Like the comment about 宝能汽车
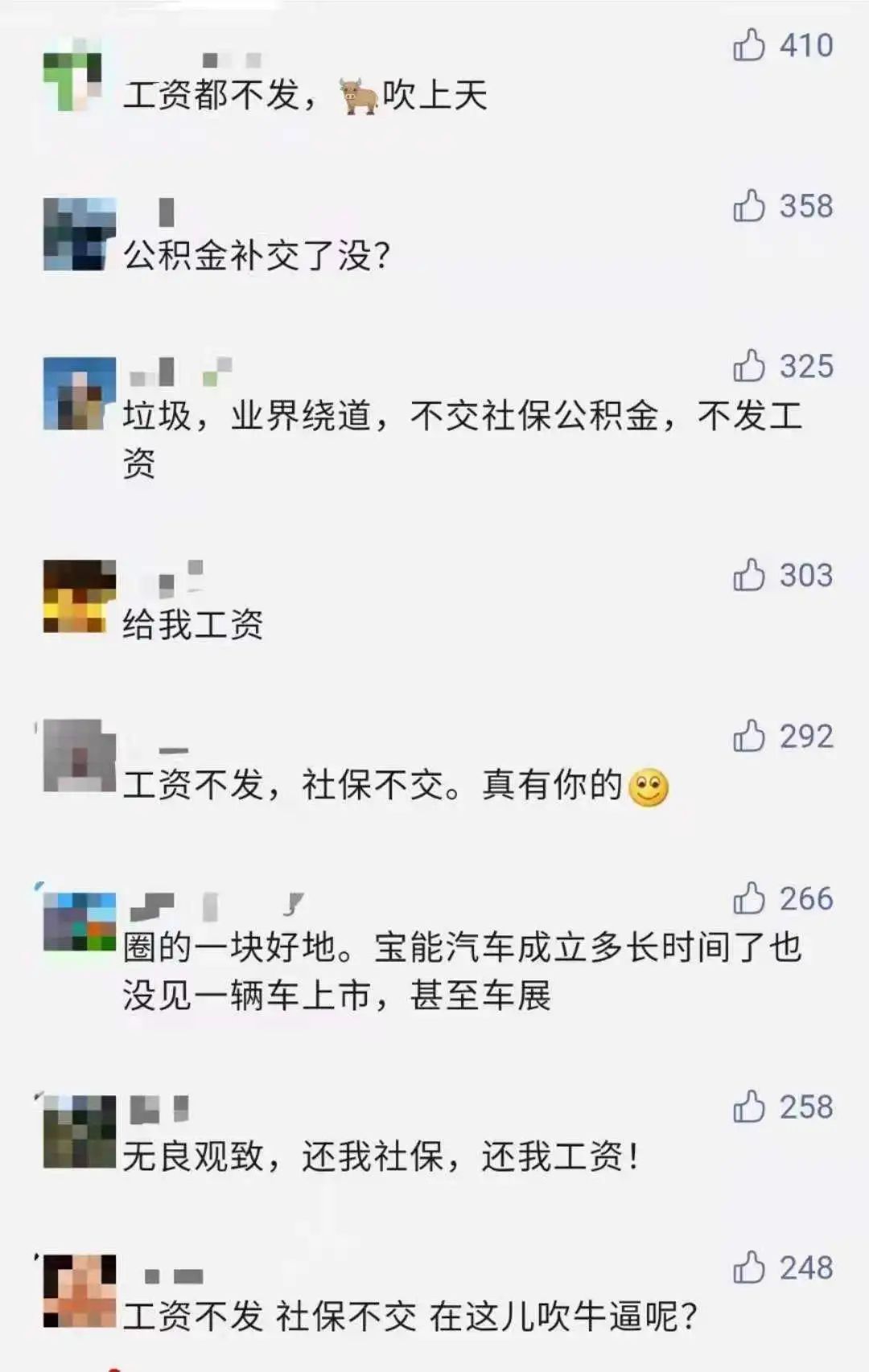 (749, 898)
